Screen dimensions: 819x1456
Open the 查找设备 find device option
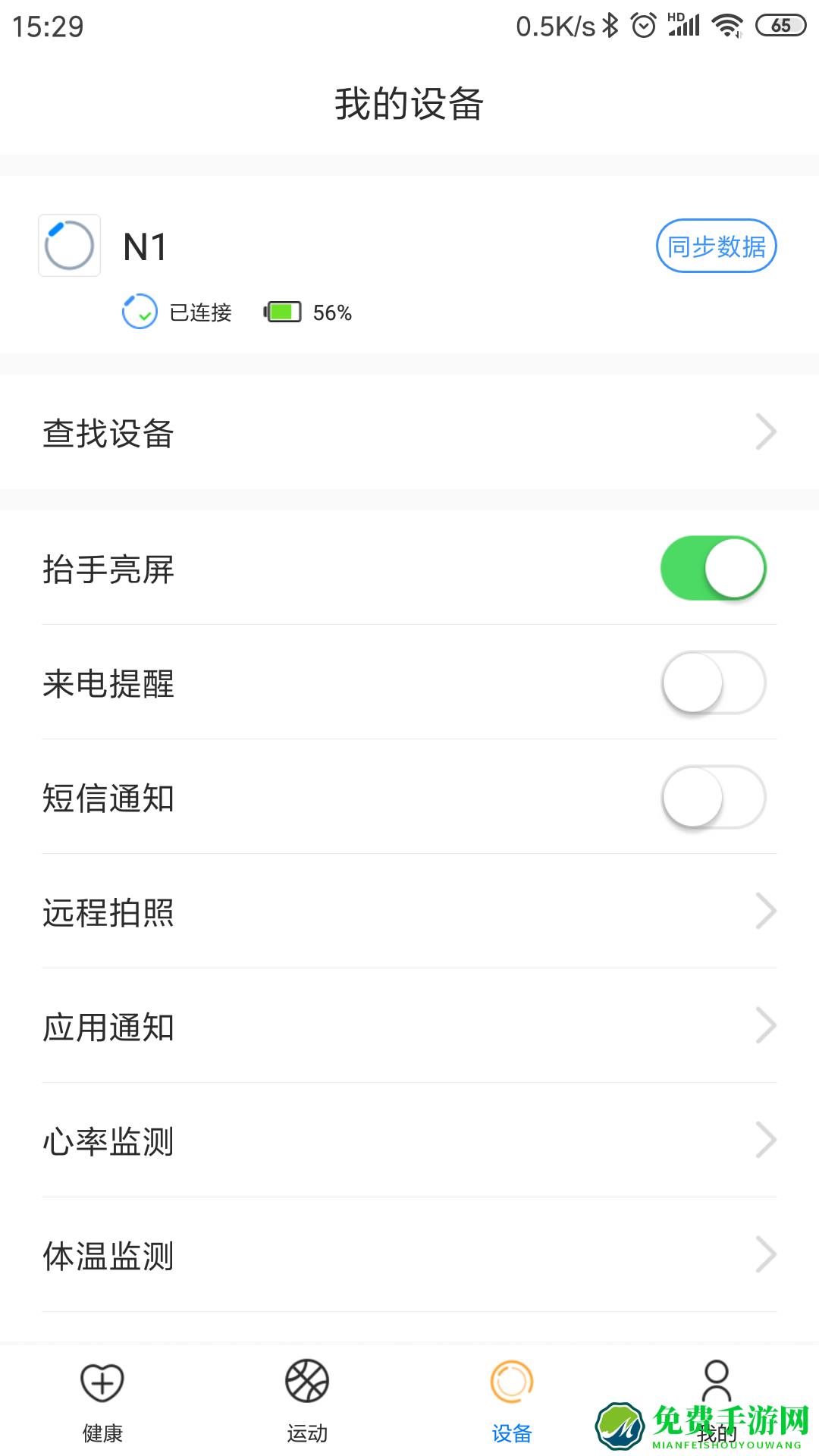(409, 432)
